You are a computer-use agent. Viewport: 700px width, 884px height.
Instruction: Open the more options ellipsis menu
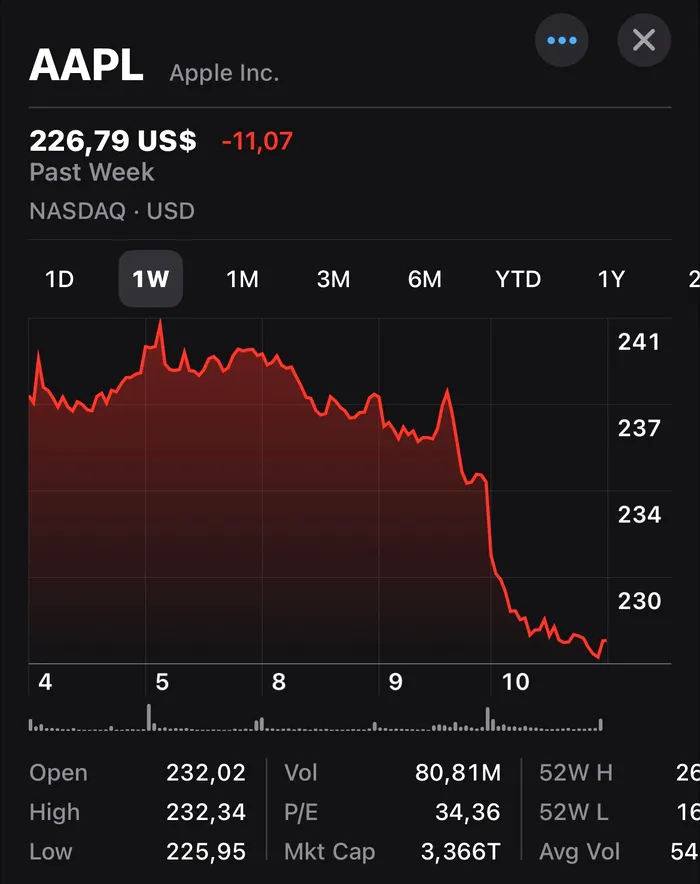[561, 41]
